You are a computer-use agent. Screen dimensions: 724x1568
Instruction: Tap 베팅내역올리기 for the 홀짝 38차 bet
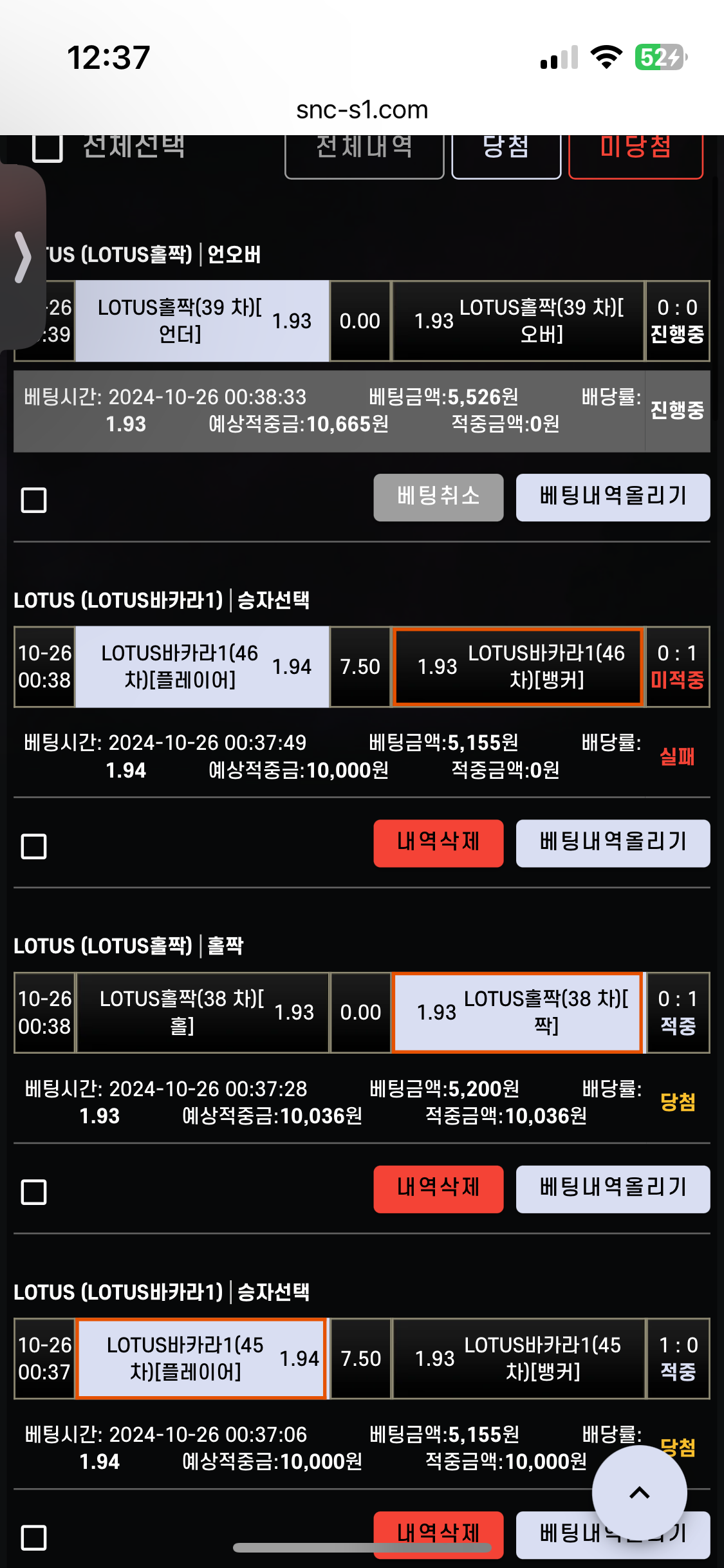613,1188
